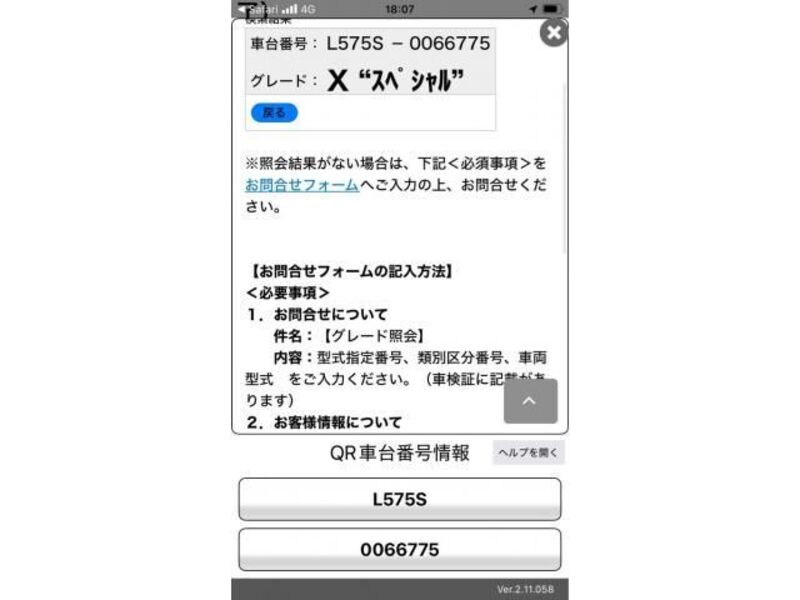
Task: Tap the 0066775 button
Action: click(399, 549)
